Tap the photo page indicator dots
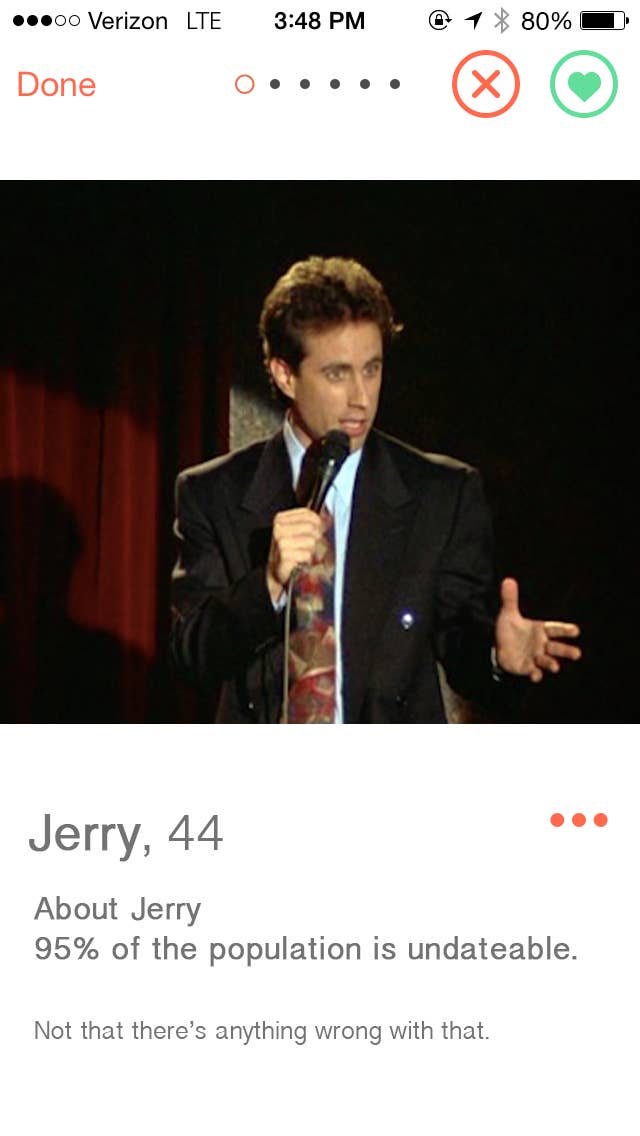 click(x=317, y=84)
